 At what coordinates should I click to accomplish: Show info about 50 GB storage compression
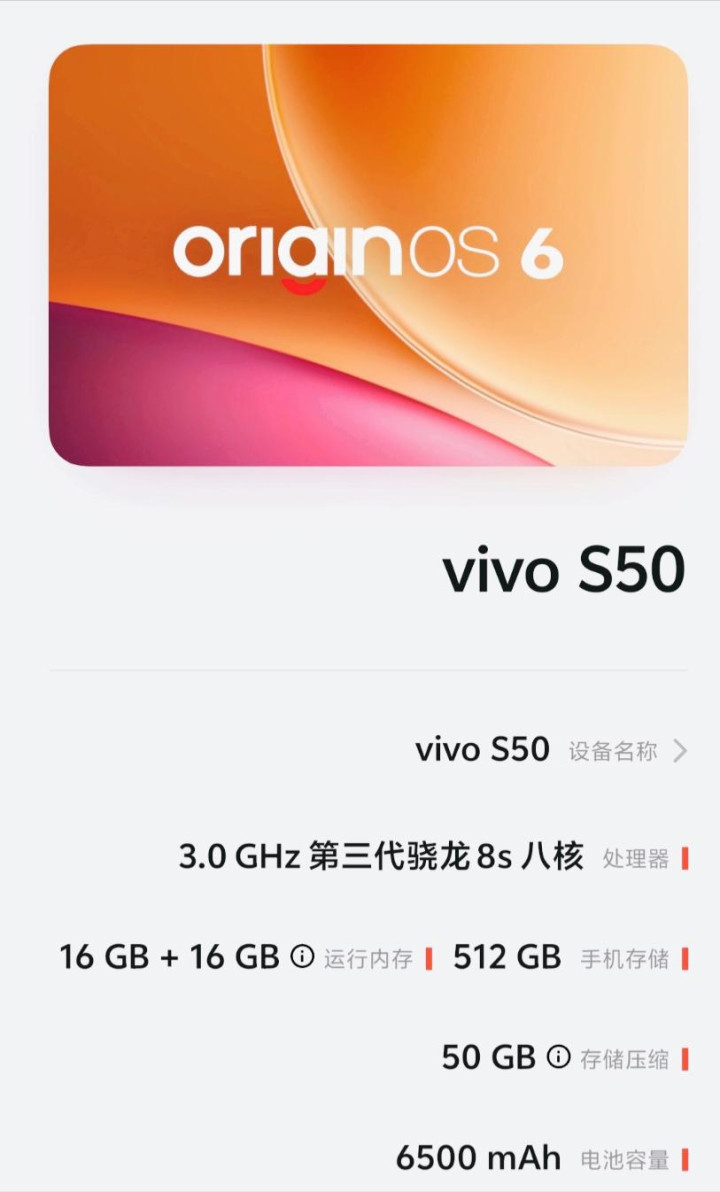tap(559, 1056)
